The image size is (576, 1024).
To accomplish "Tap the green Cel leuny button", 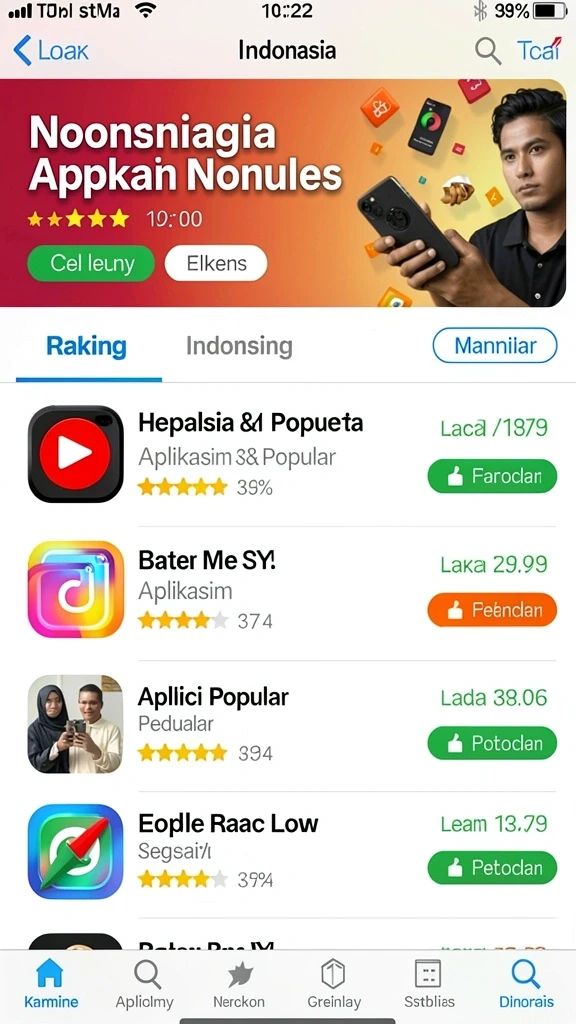I will point(91,263).
